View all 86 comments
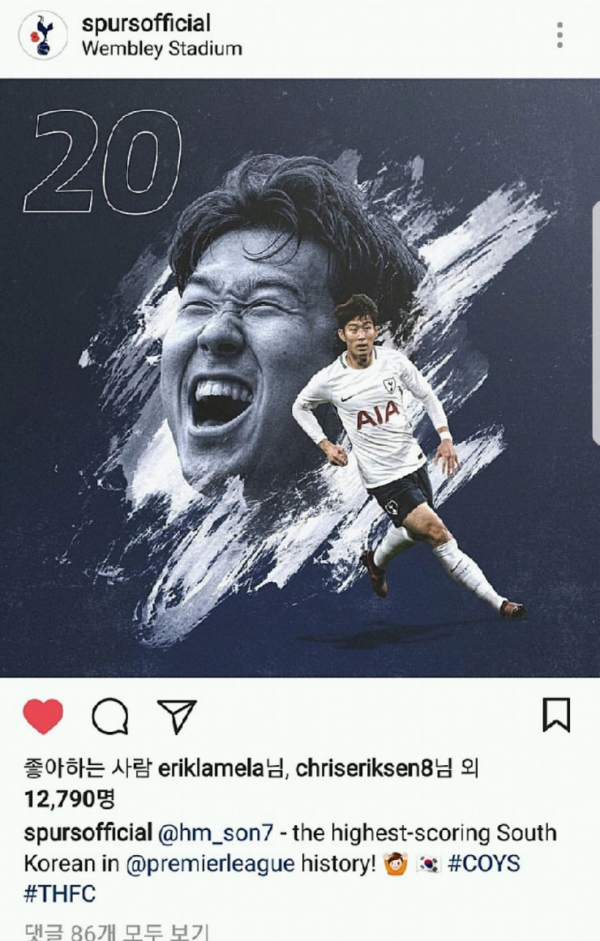This screenshot has width=600, height=941. click(x=115, y=932)
